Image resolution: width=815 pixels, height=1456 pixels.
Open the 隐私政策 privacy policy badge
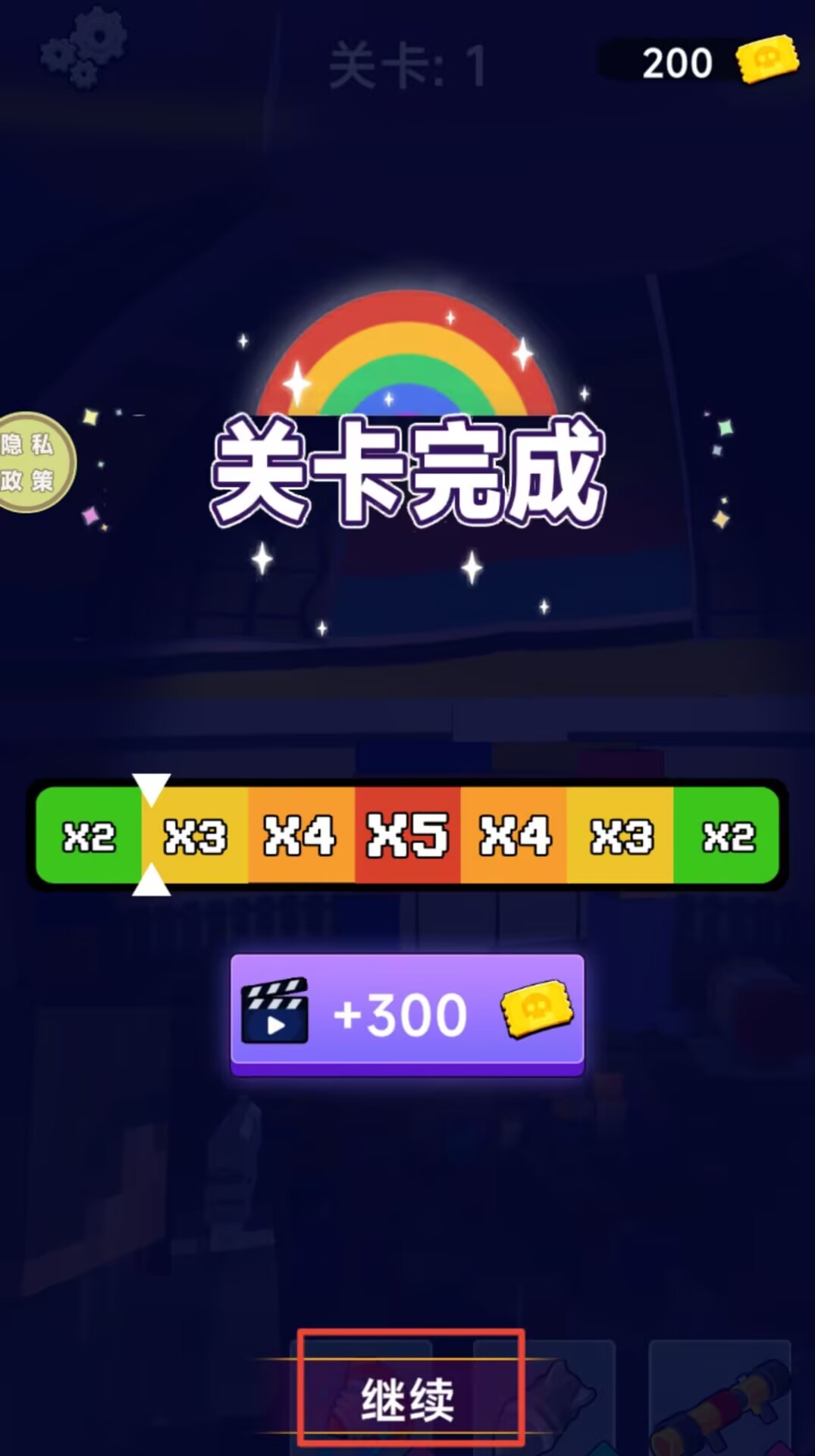pos(30,462)
